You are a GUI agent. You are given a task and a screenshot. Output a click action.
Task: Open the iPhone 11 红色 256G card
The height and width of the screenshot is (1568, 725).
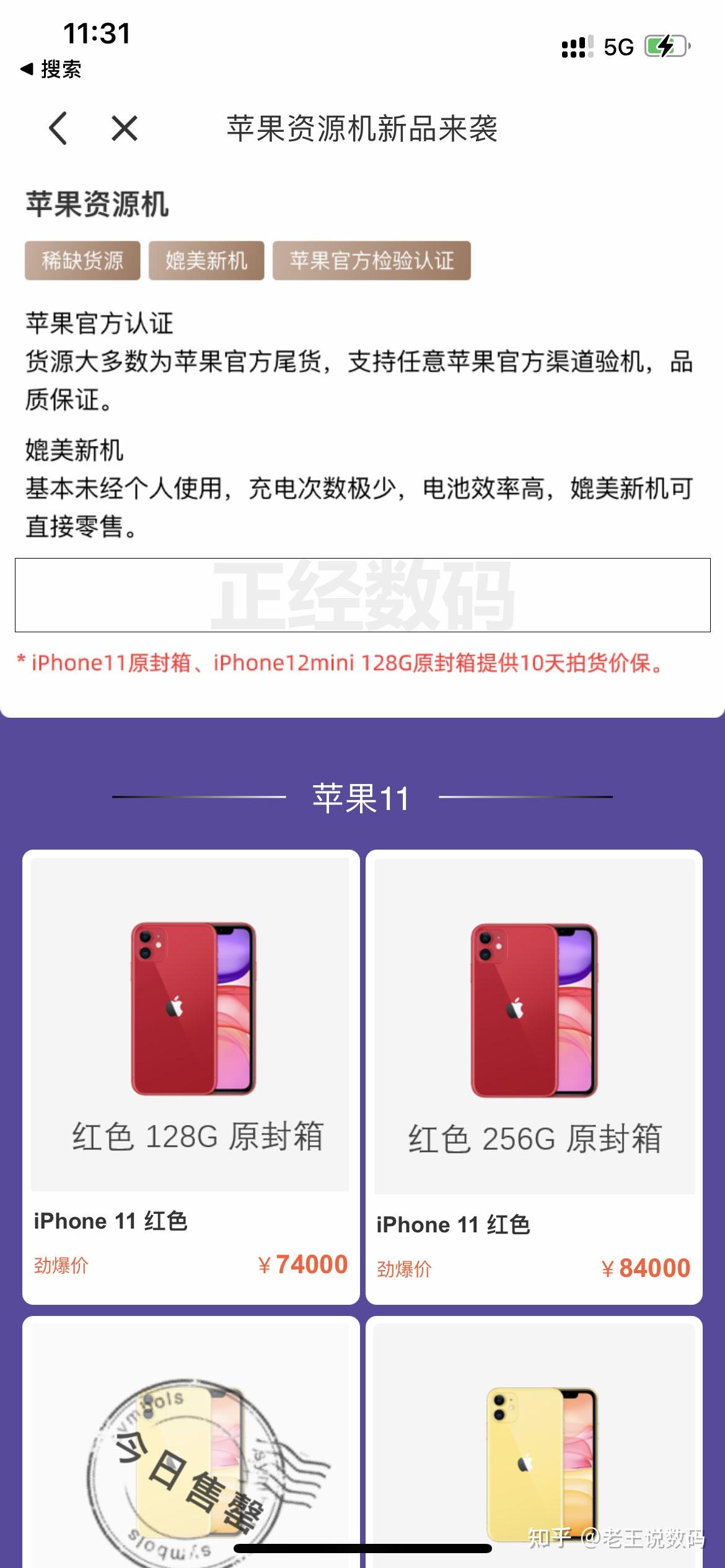pyautogui.click(x=534, y=1077)
